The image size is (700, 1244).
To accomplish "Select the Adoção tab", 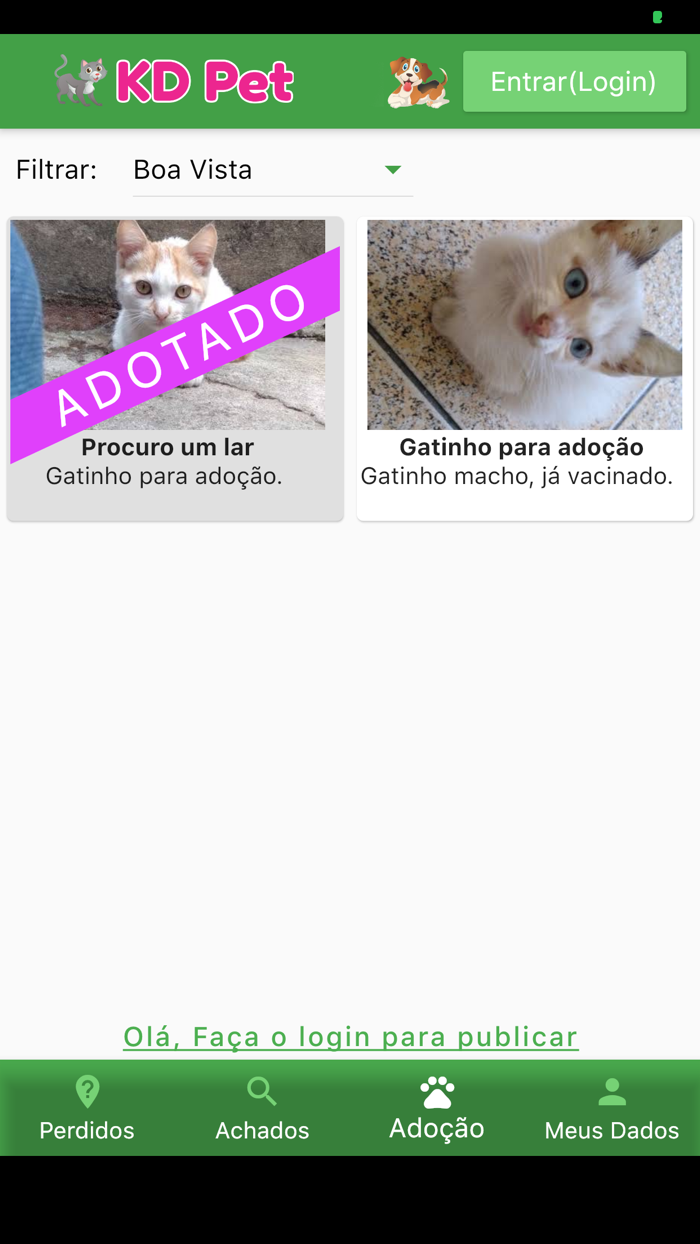I will [437, 1108].
